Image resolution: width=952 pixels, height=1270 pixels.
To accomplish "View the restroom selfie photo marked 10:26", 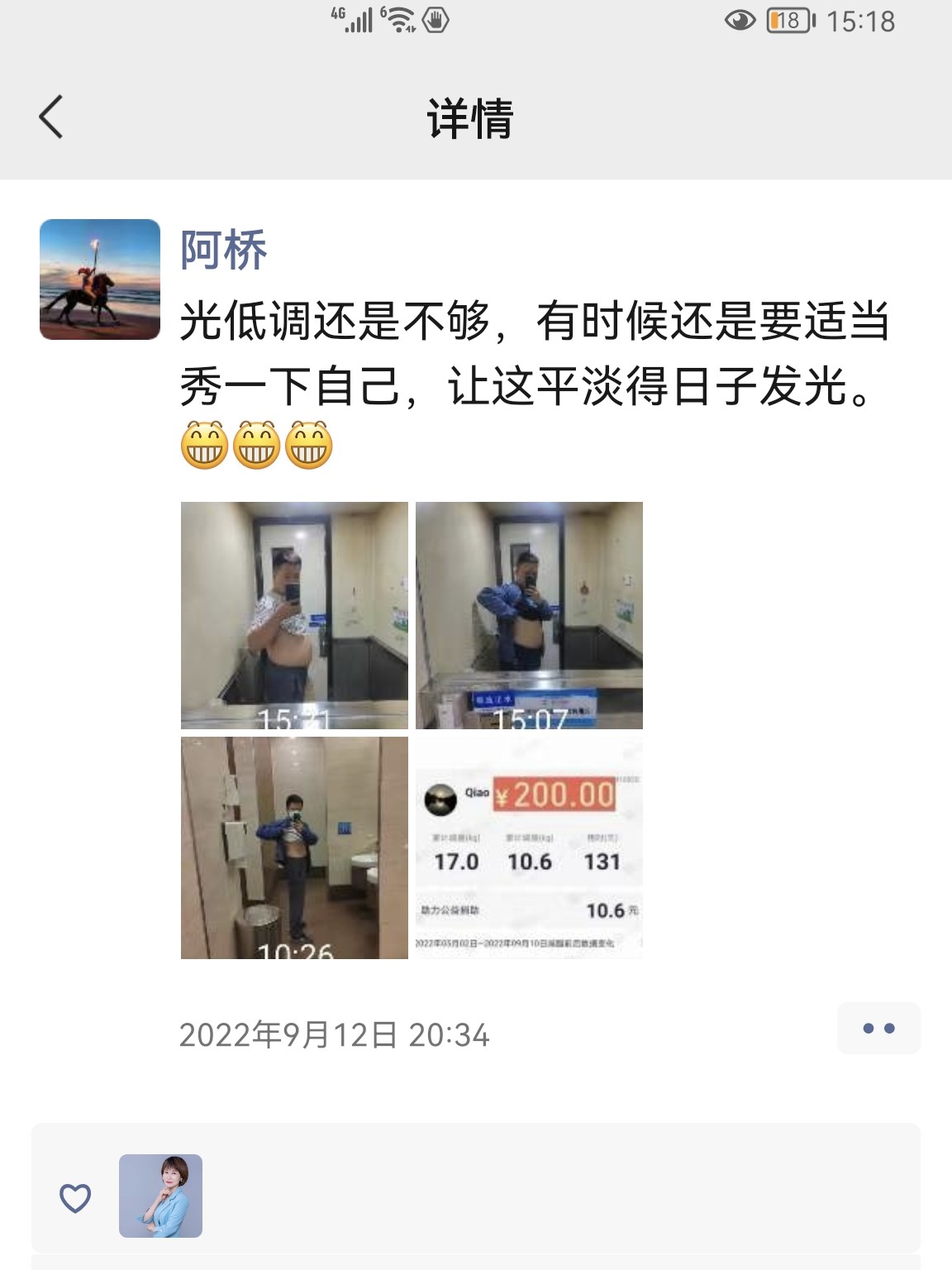I will coord(294,847).
